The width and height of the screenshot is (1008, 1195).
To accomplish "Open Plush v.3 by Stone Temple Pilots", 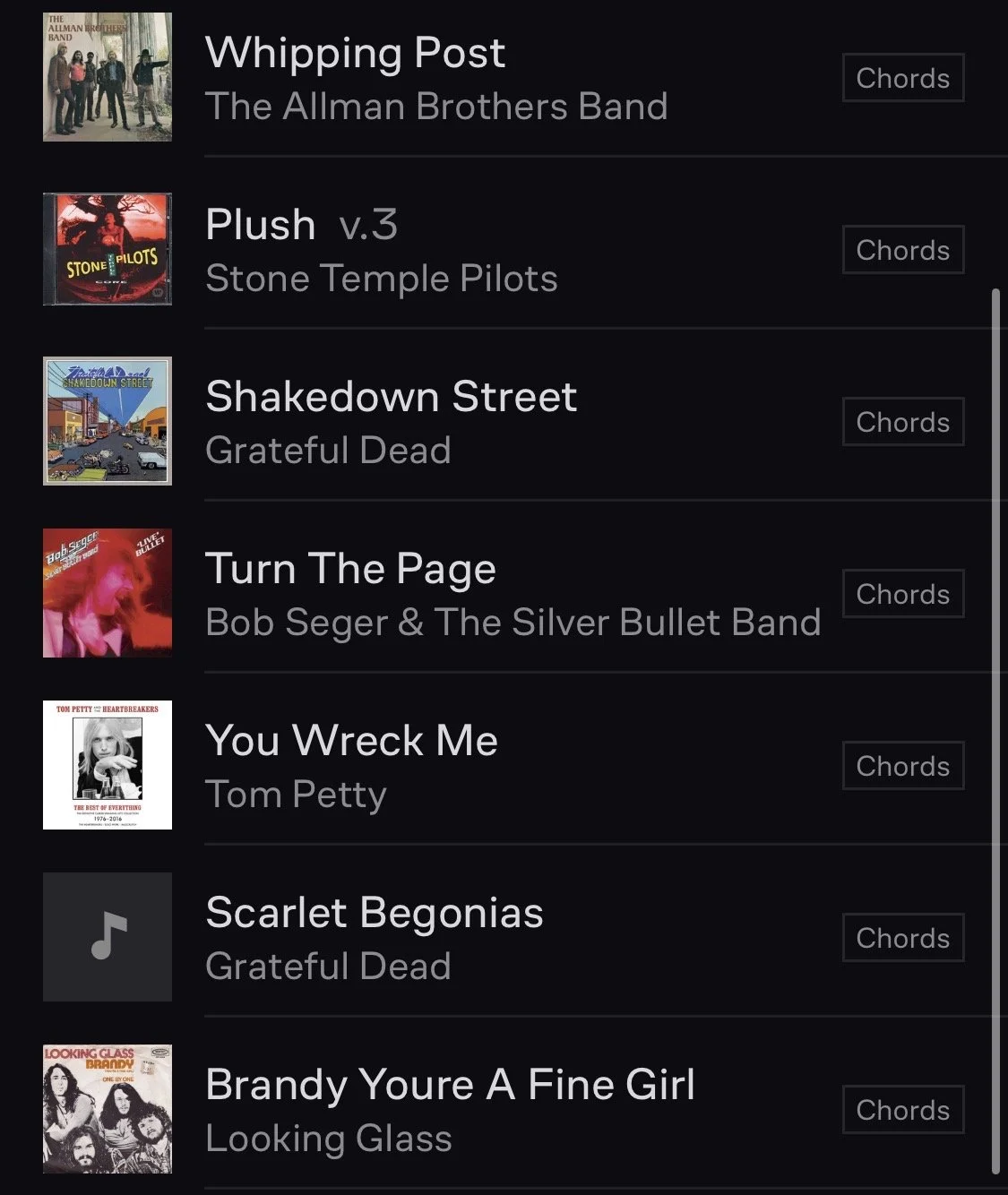I will pos(504,250).
